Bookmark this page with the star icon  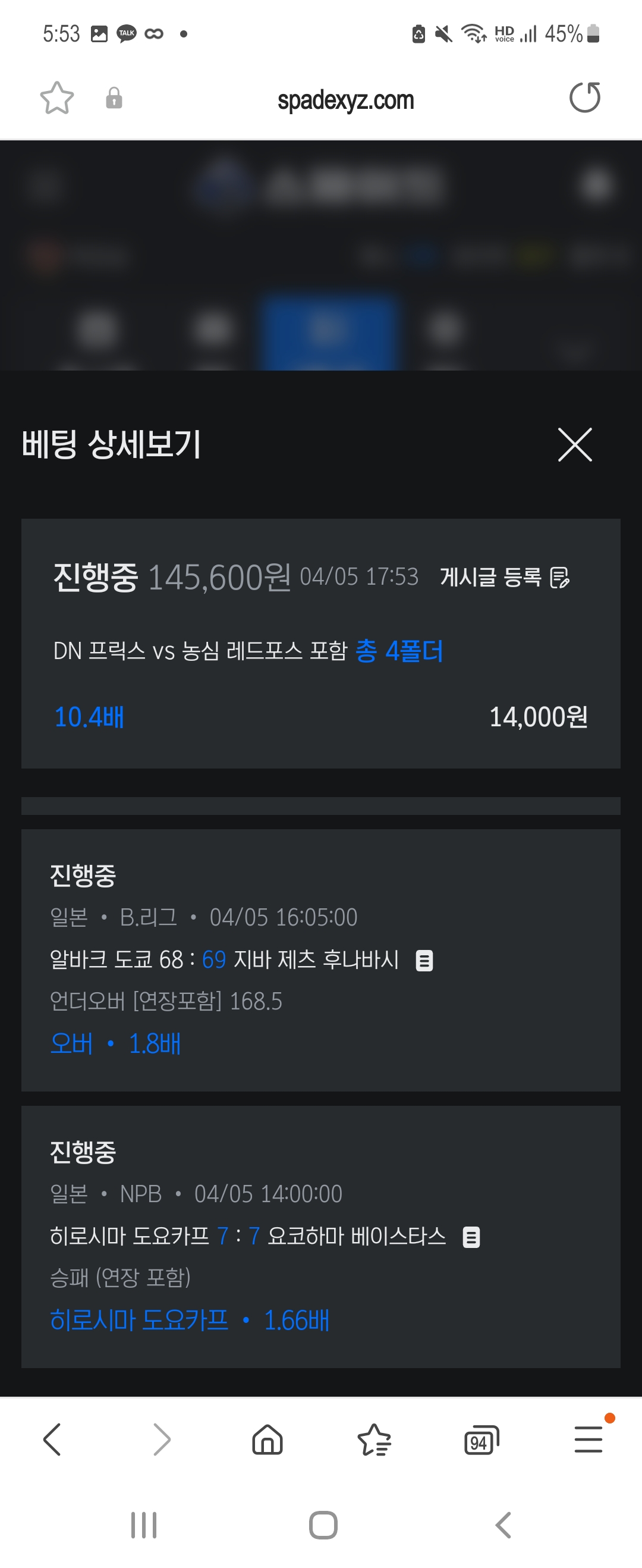[x=56, y=99]
